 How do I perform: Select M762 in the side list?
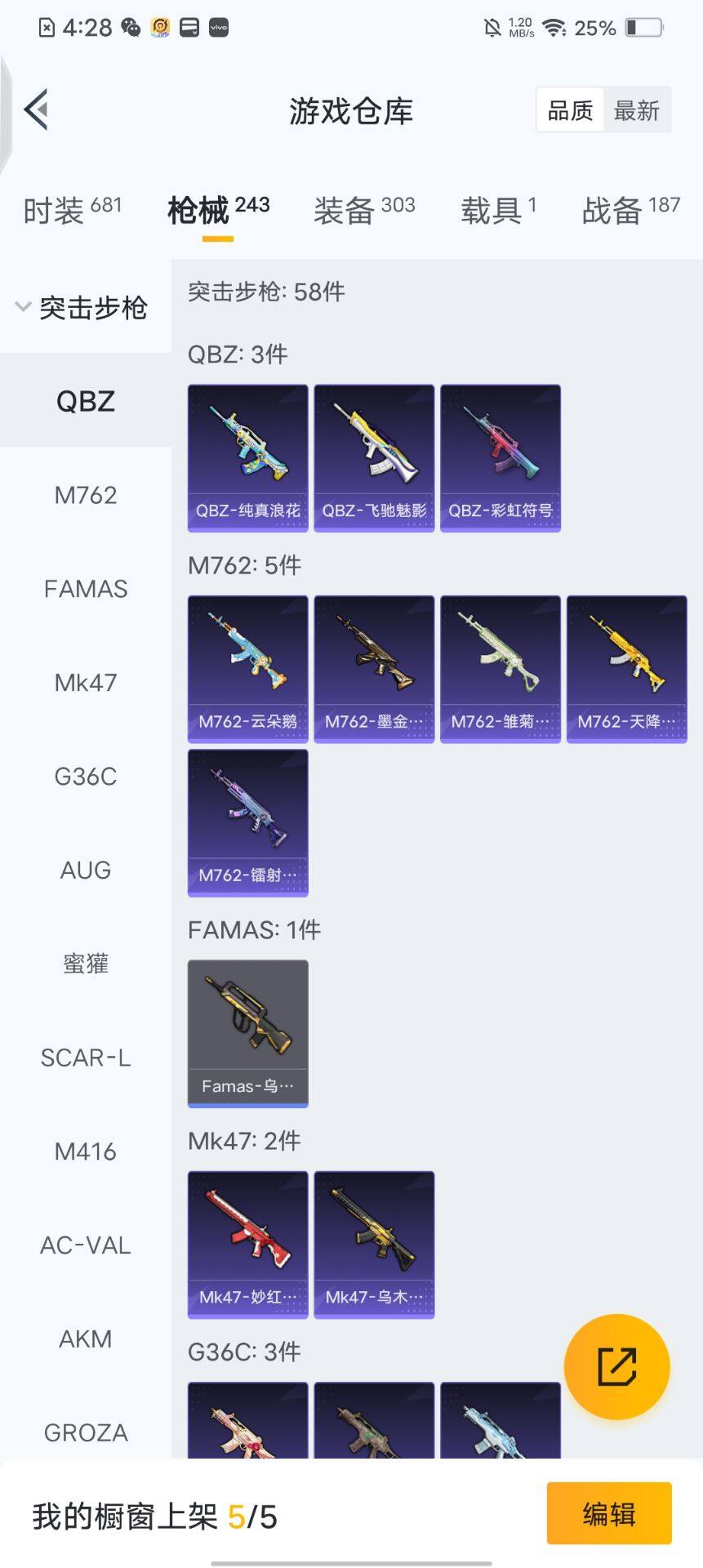point(86,495)
